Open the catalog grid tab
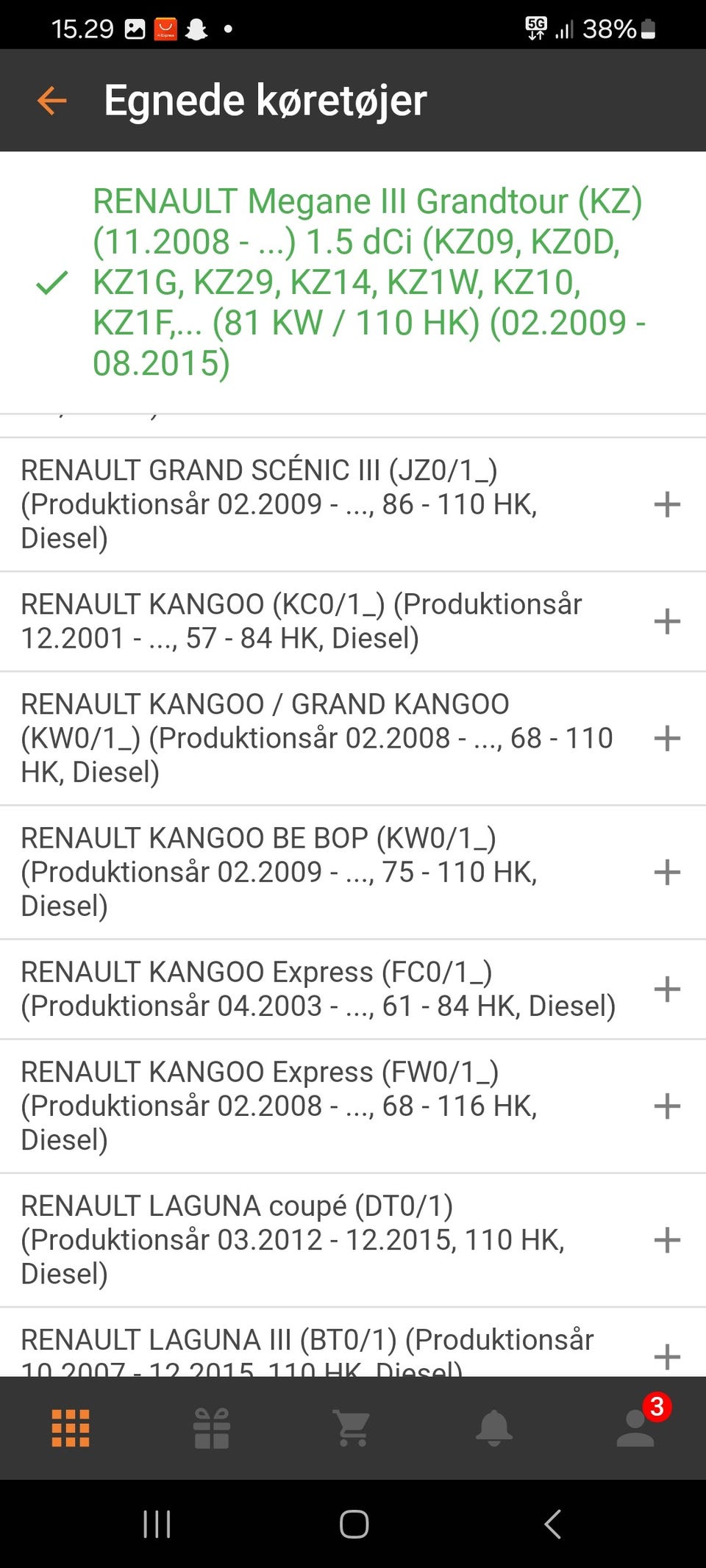 71,1428
